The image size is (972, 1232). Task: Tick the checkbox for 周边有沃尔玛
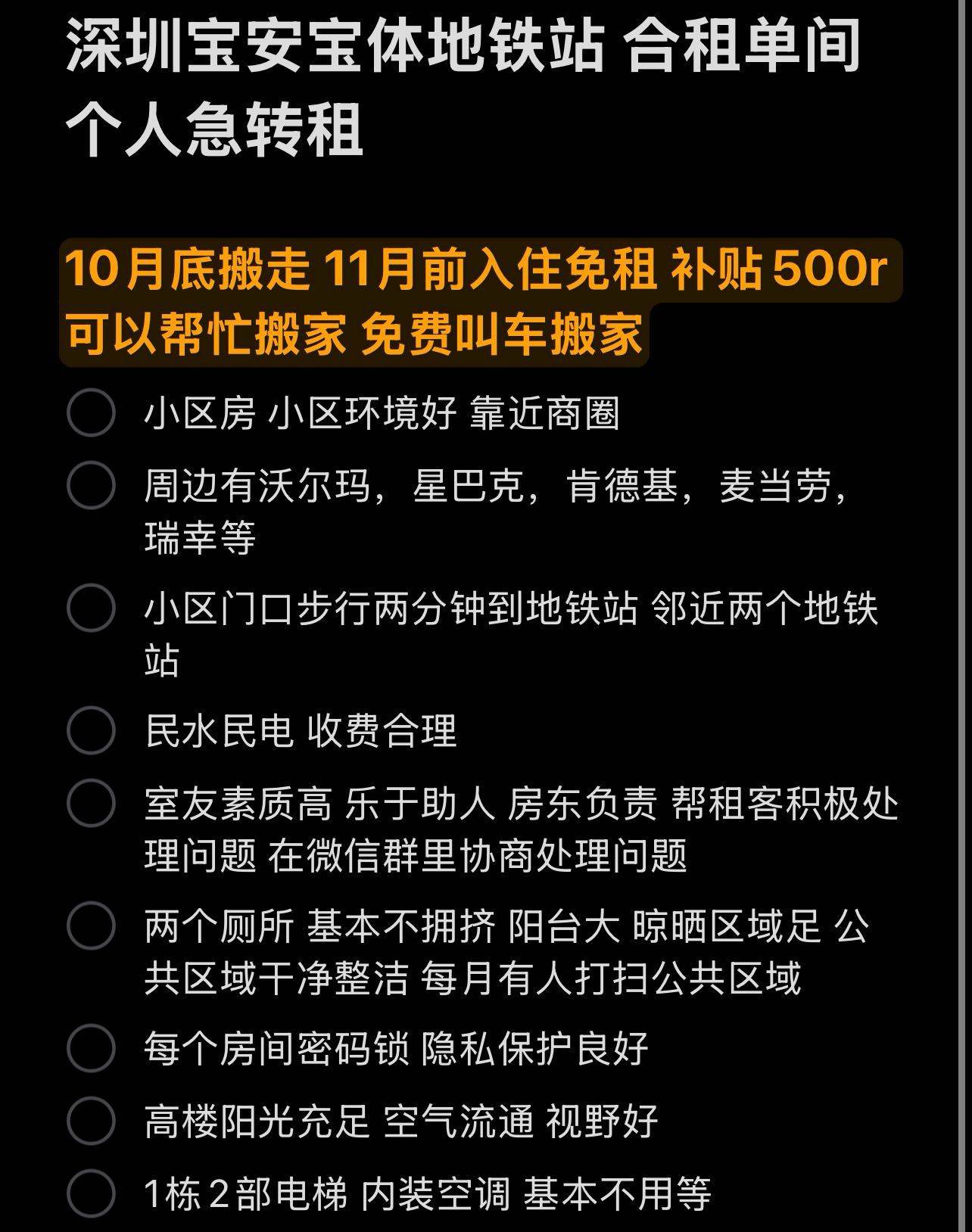coord(91,486)
